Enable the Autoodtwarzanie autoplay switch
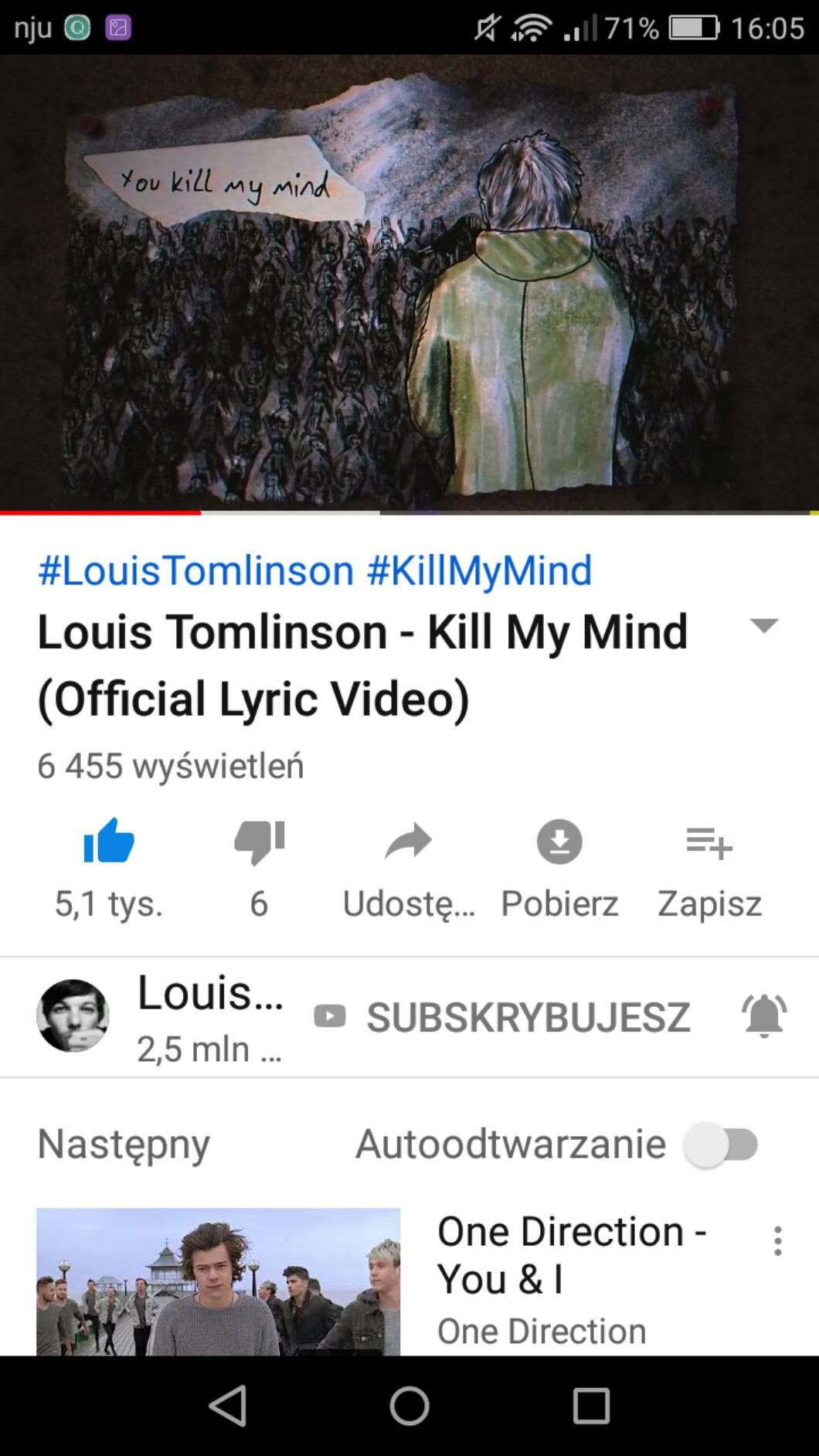This screenshot has height=1456, width=819. [722, 1145]
